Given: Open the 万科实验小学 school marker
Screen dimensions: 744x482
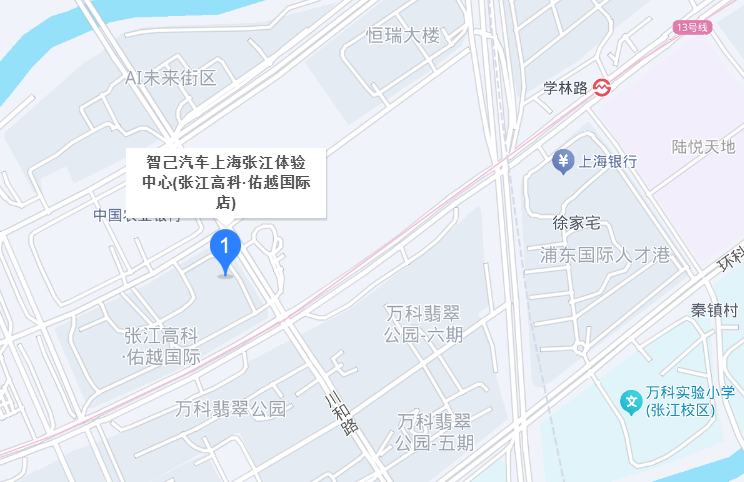Looking at the screenshot, I should point(632,401).
